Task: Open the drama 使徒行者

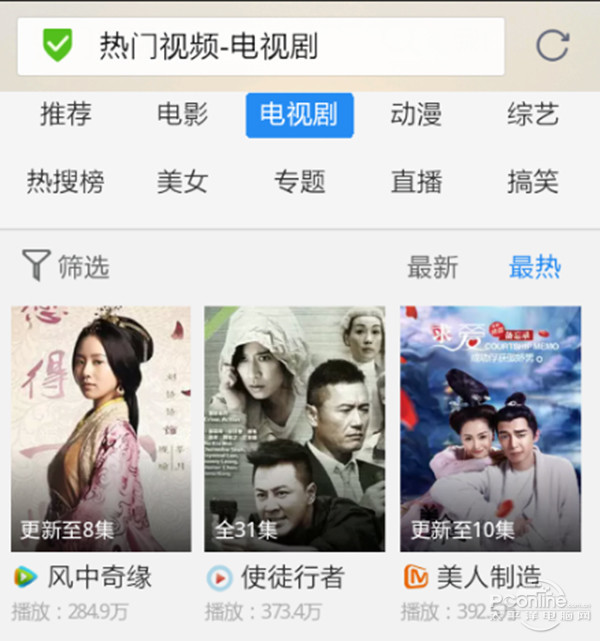Action: pyautogui.click(x=295, y=428)
